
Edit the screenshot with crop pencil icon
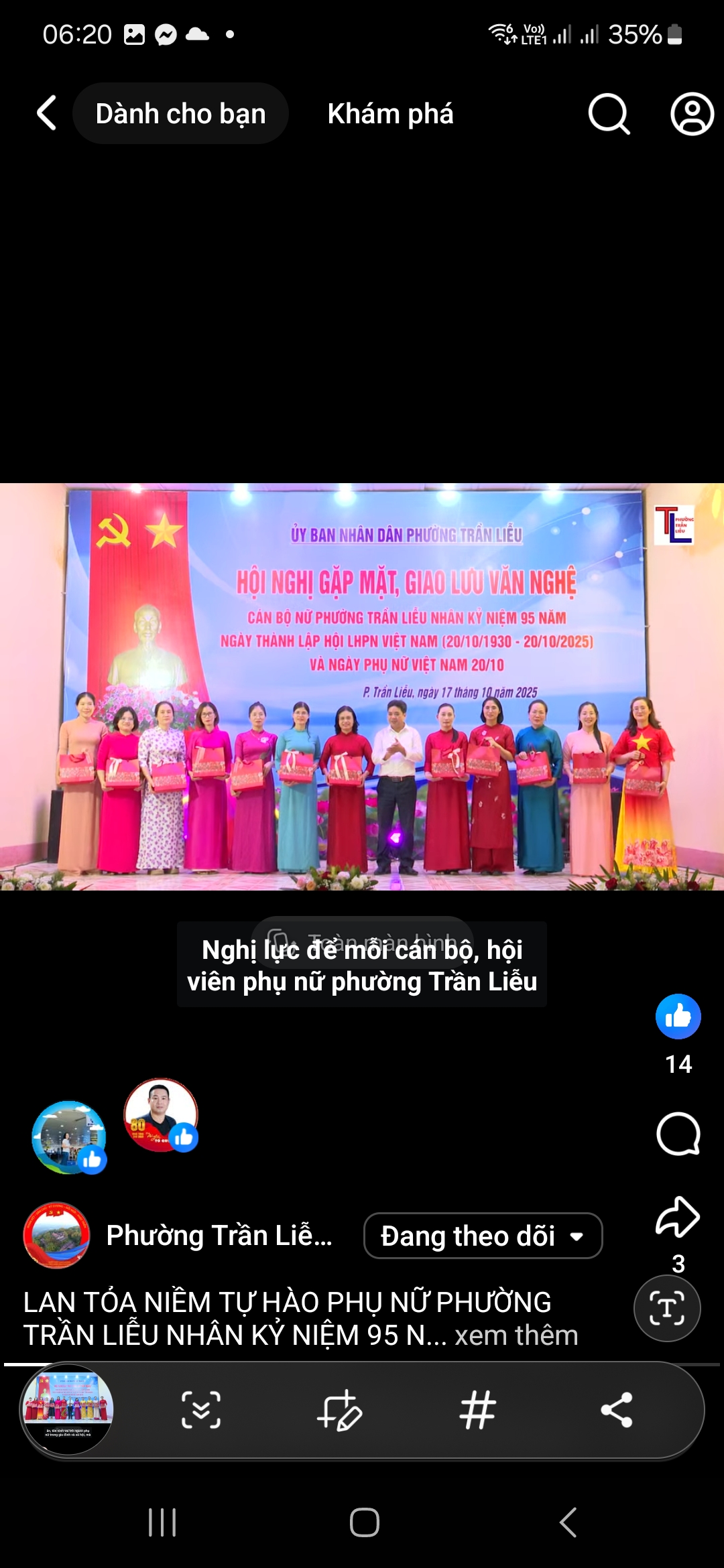click(x=340, y=1409)
